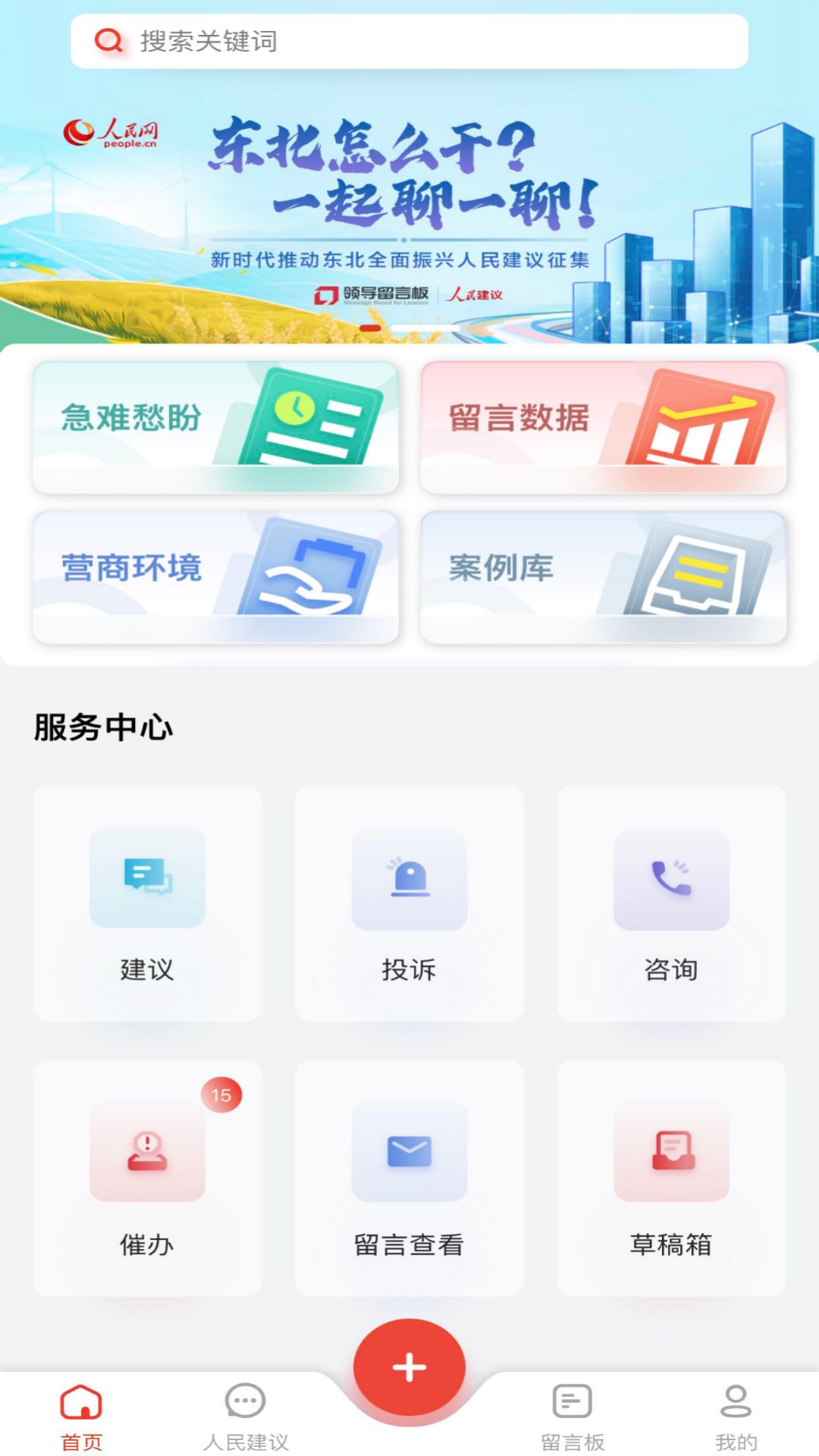Screen dimensions: 819x1456
Task: Open the 留言数据 statistics card
Action: click(x=603, y=425)
